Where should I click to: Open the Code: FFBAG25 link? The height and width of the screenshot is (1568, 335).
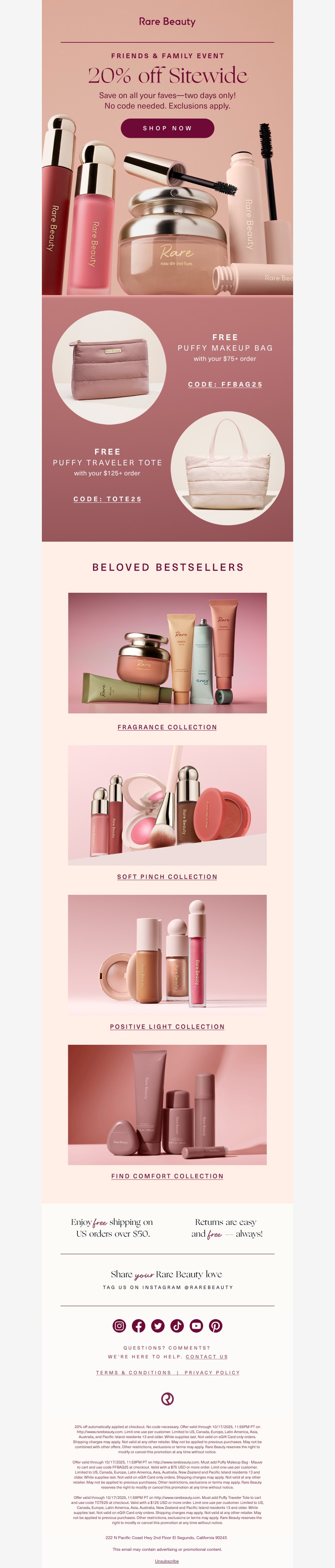click(225, 384)
